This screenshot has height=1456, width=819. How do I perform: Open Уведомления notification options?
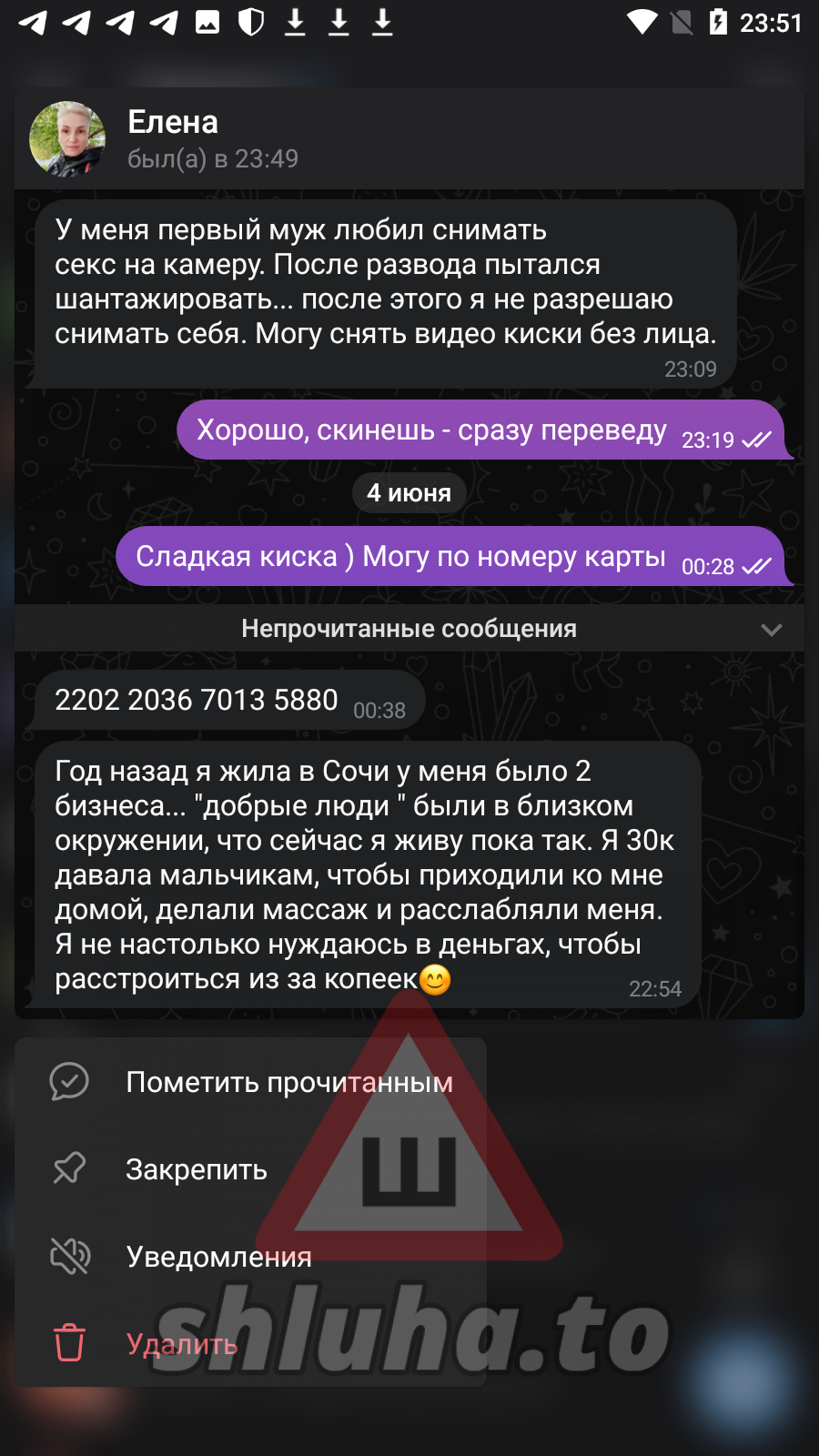[250, 1257]
